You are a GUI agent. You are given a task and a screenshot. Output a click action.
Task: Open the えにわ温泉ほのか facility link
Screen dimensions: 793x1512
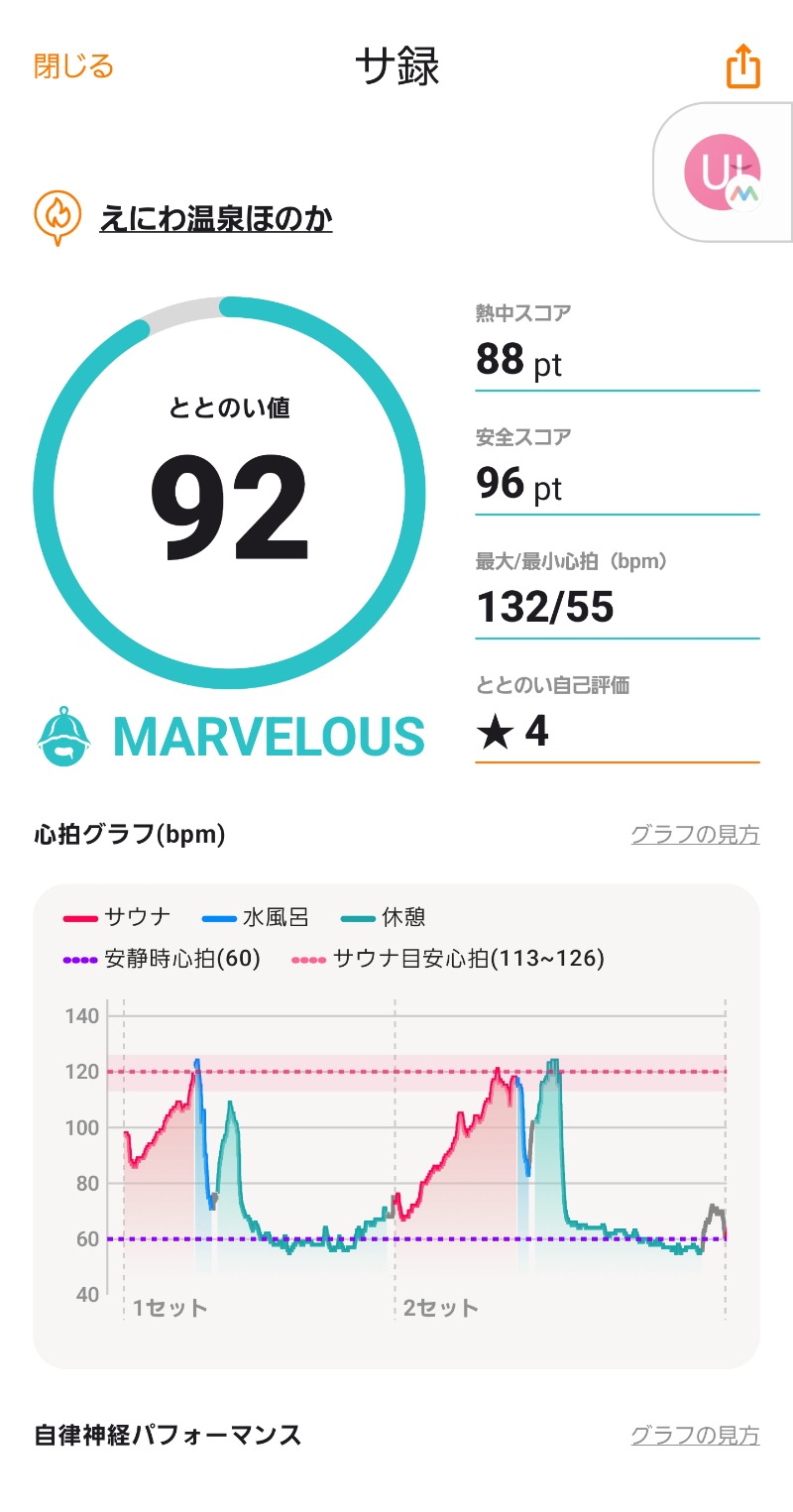[215, 216]
